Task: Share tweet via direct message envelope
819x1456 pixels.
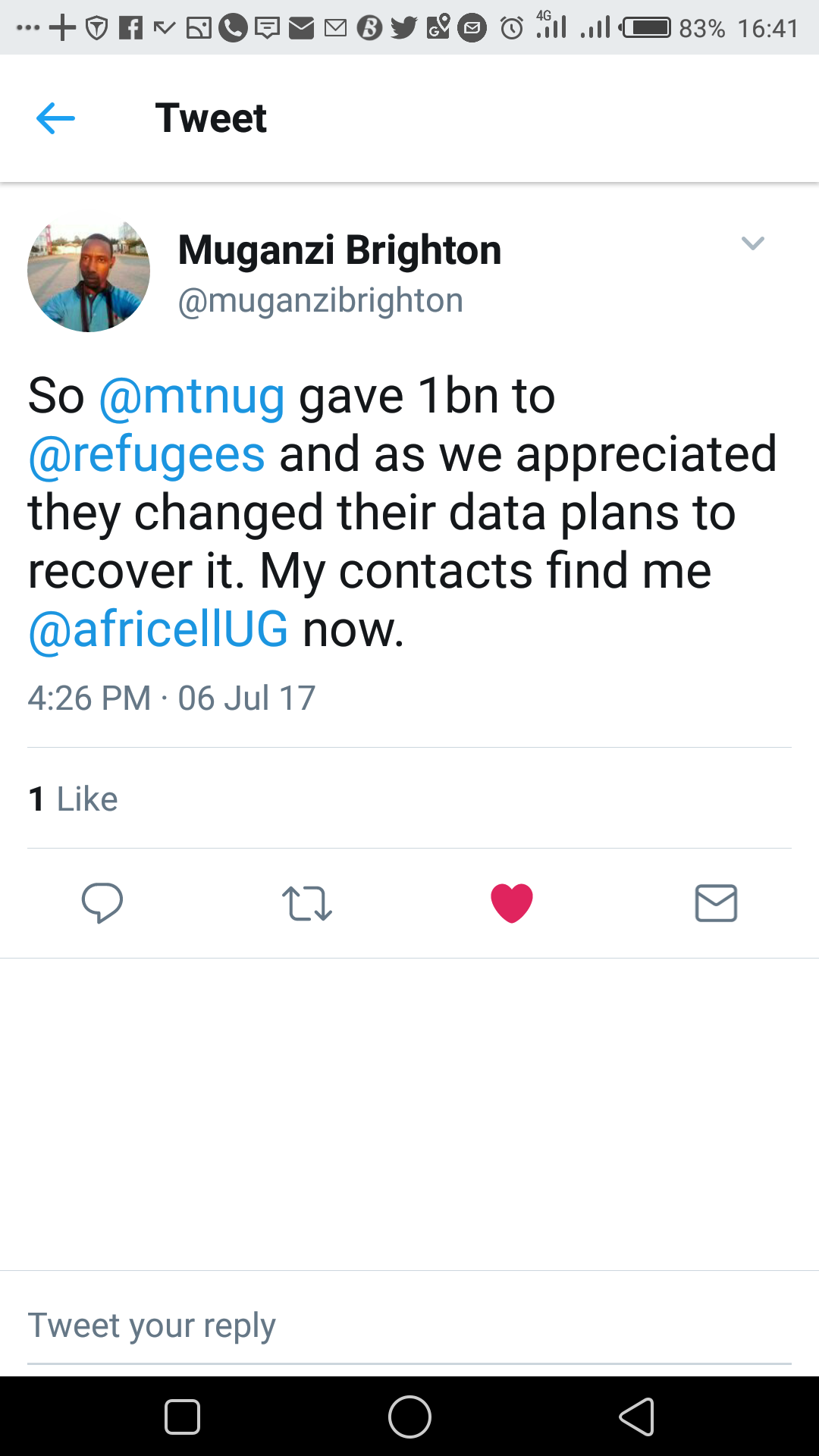Action: pyautogui.click(x=716, y=902)
